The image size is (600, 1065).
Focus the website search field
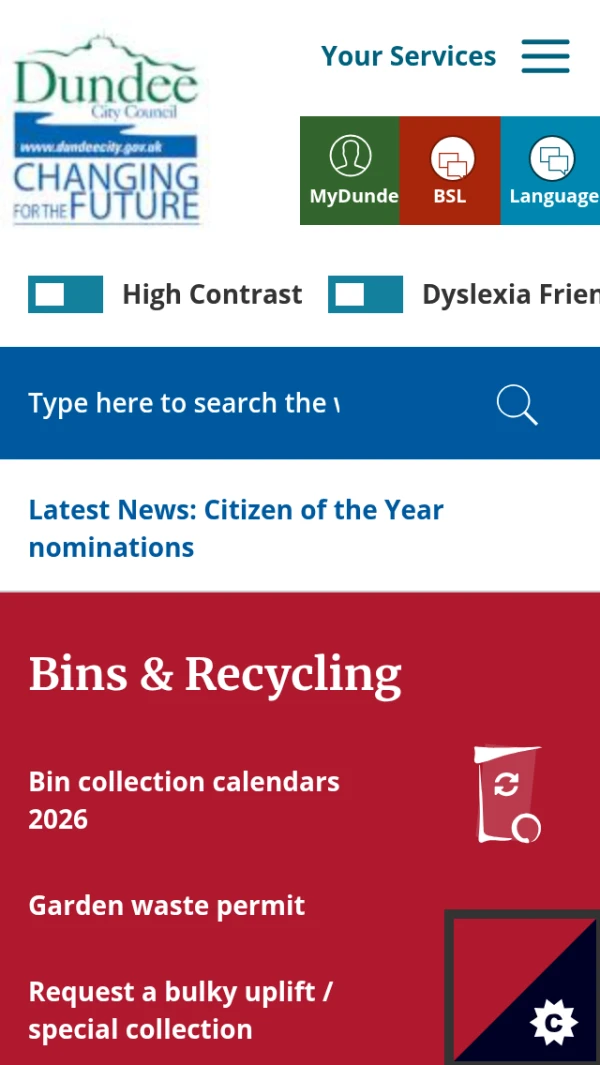[184, 403]
